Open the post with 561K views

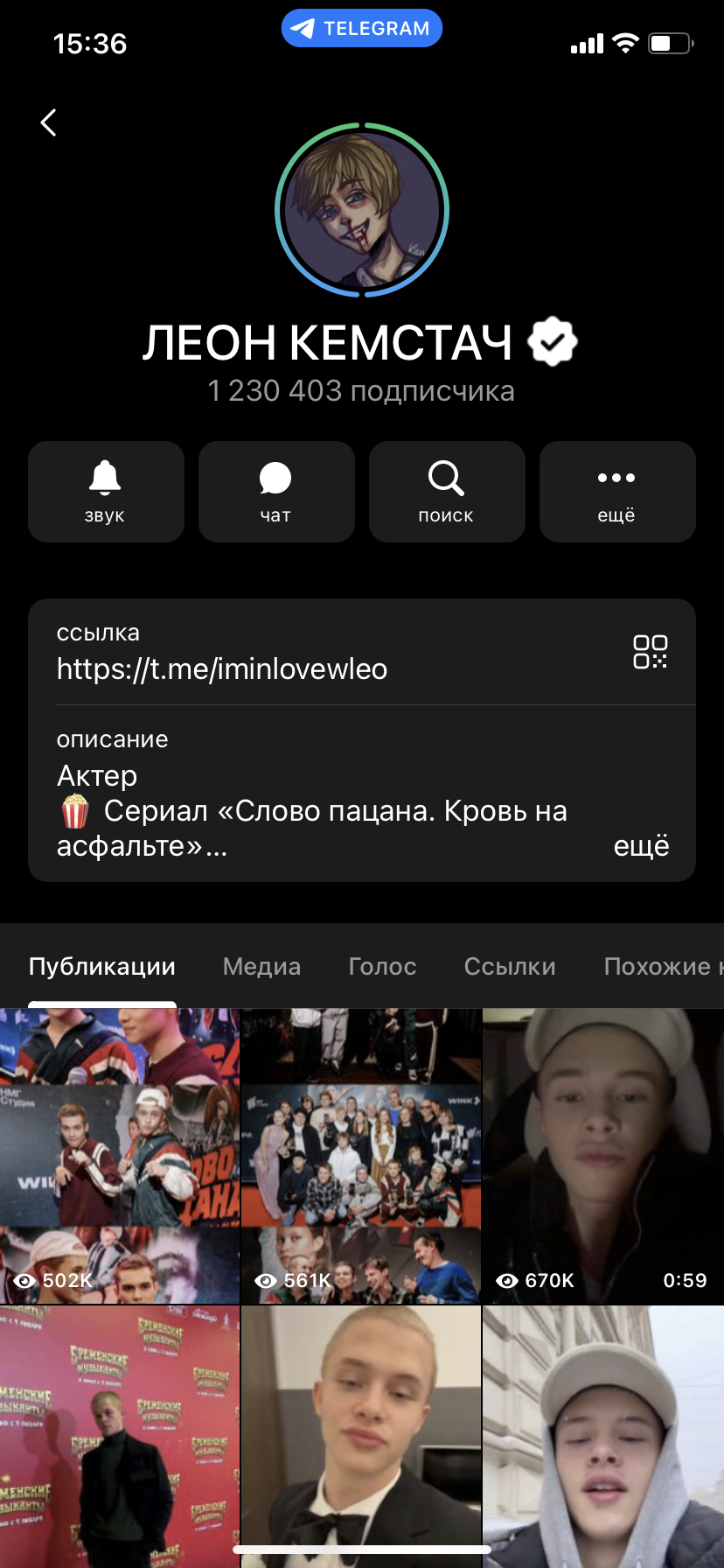point(361,1155)
